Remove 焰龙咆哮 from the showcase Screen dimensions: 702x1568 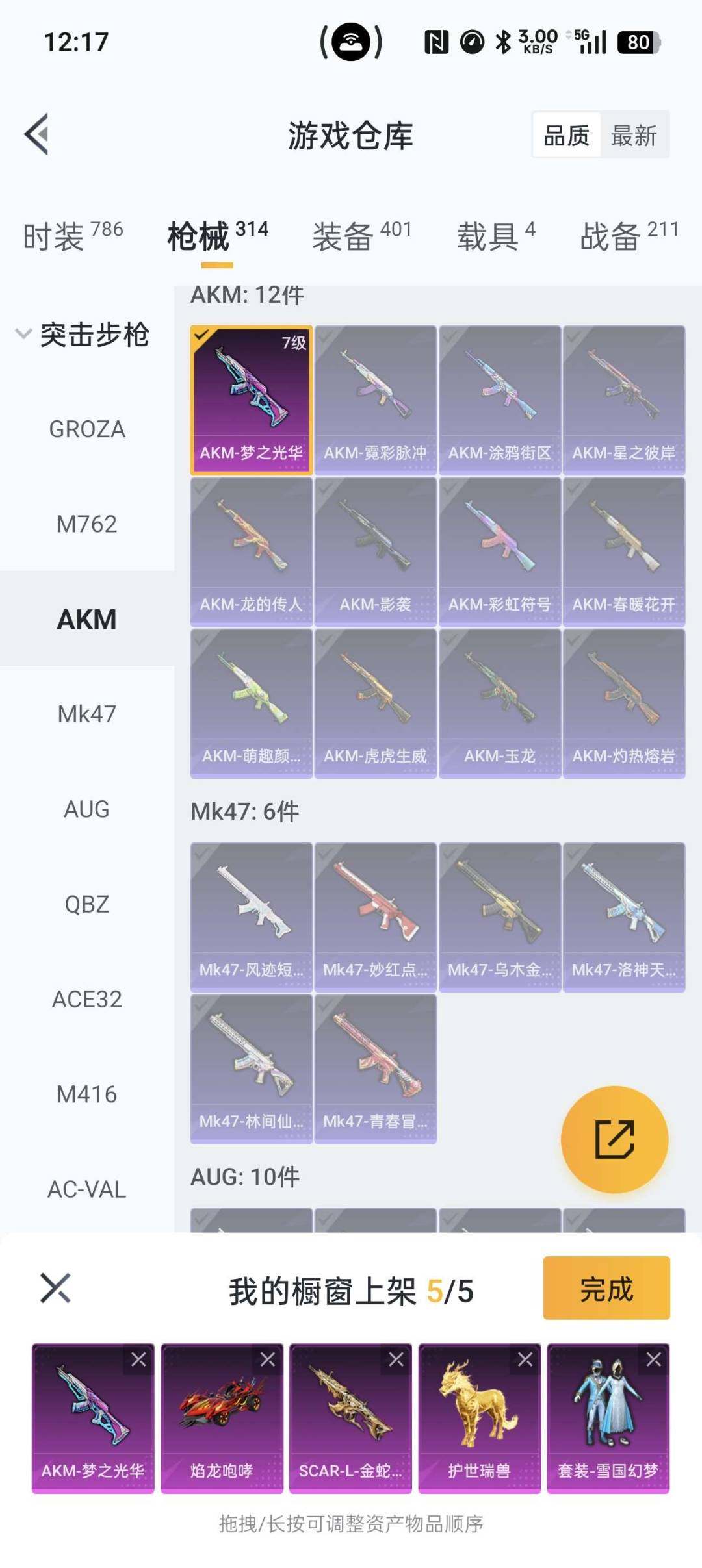click(268, 1359)
